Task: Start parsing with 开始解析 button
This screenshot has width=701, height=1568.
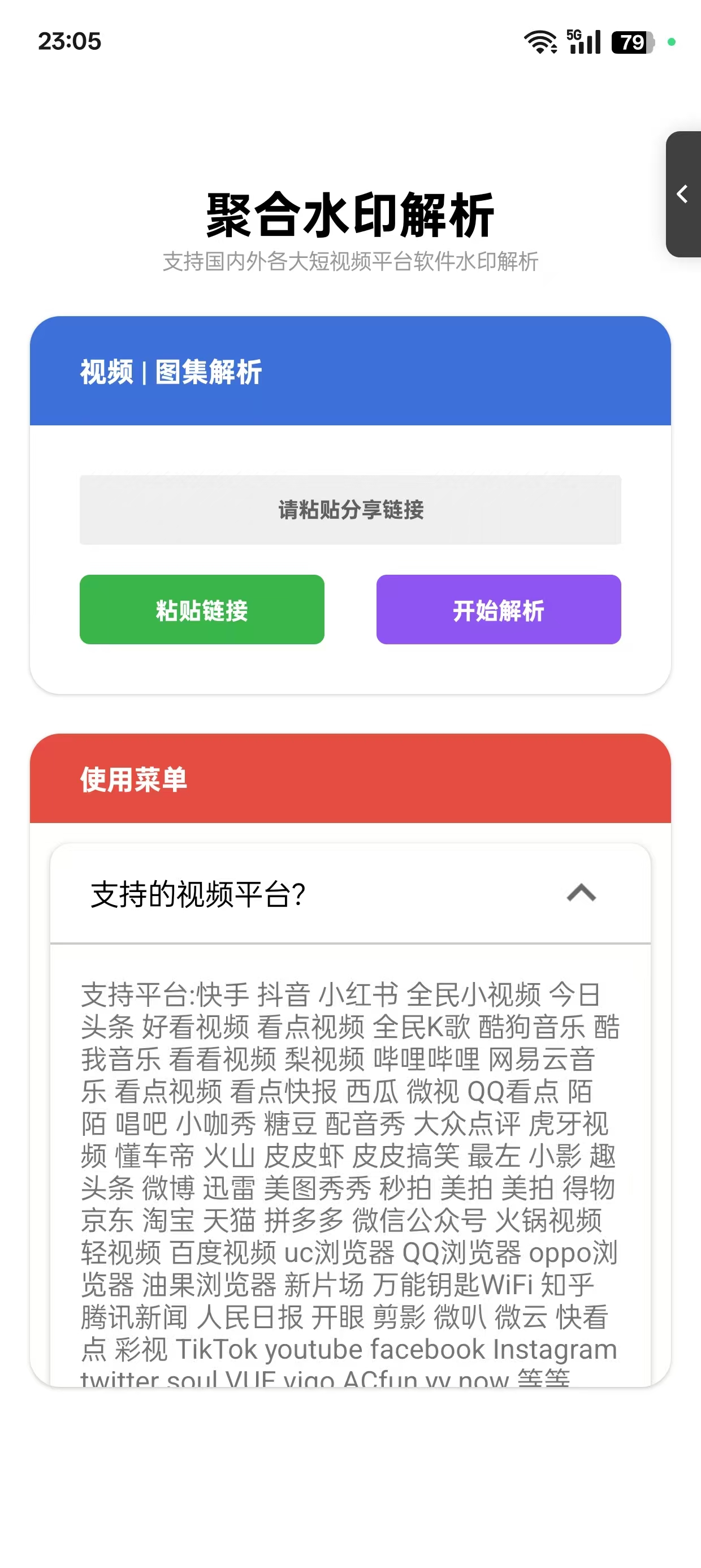Action: pyautogui.click(x=499, y=609)
